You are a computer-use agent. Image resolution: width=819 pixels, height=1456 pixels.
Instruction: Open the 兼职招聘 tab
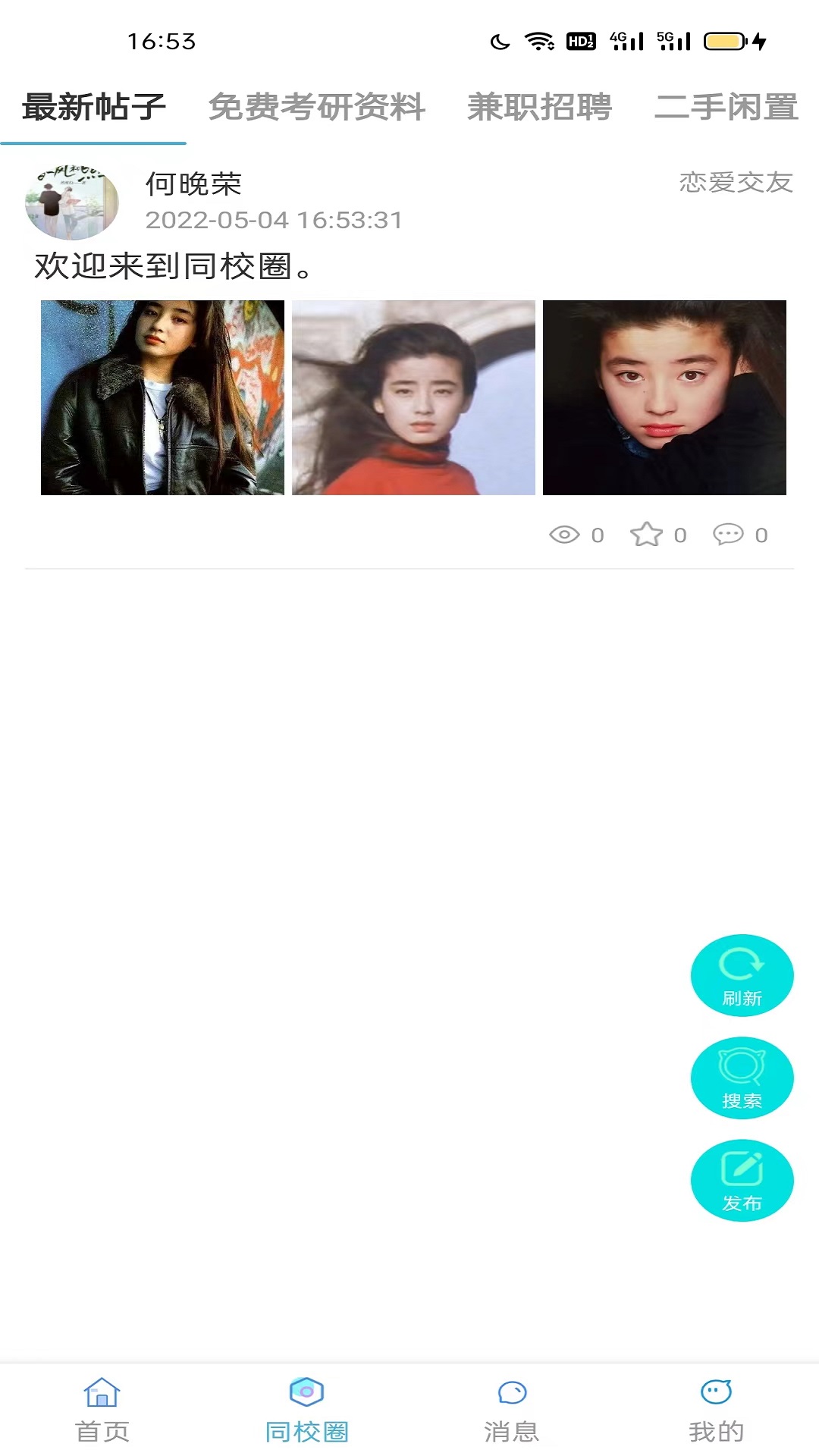[x=539, y=107]
